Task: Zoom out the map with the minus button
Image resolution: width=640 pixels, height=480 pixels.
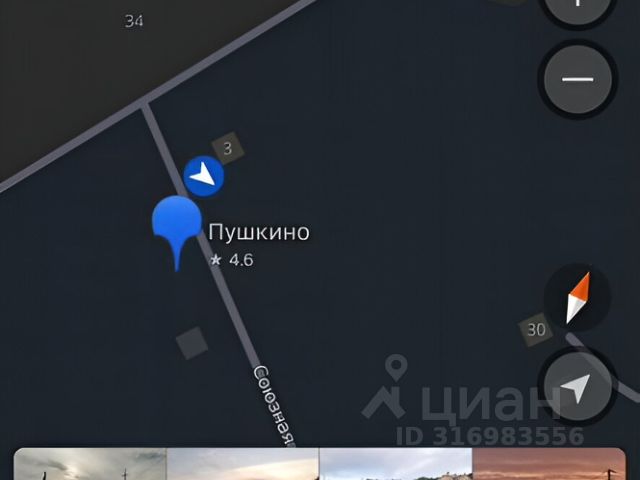Action: click(578, 80)
